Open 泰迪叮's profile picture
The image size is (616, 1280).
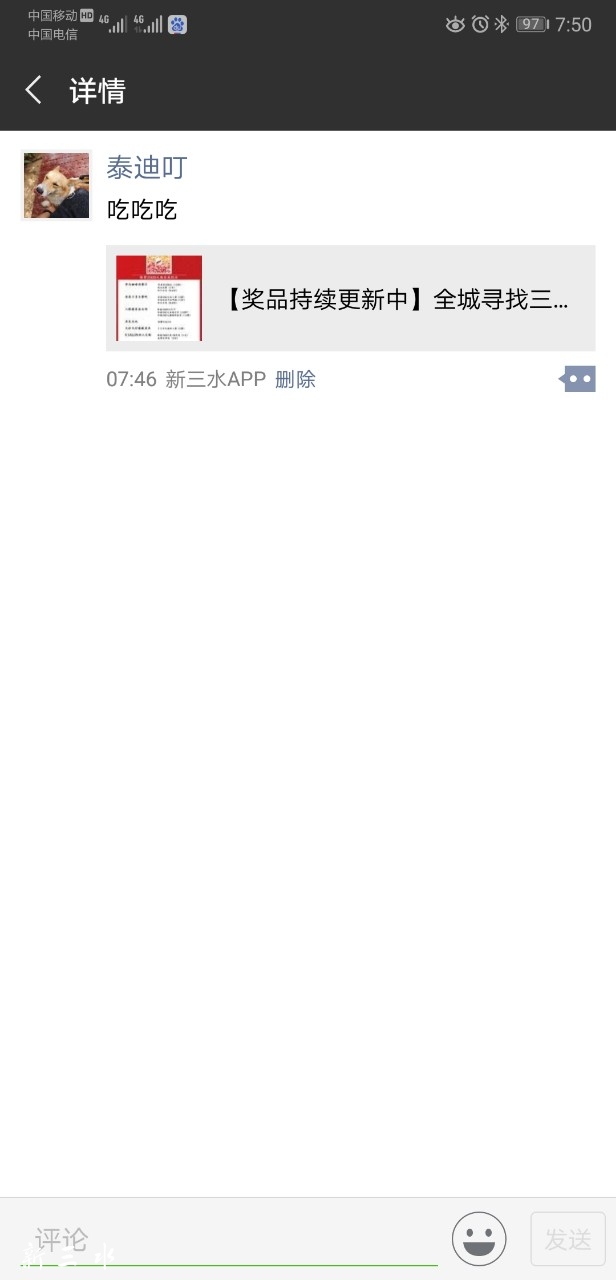click(x=56, y=185)
